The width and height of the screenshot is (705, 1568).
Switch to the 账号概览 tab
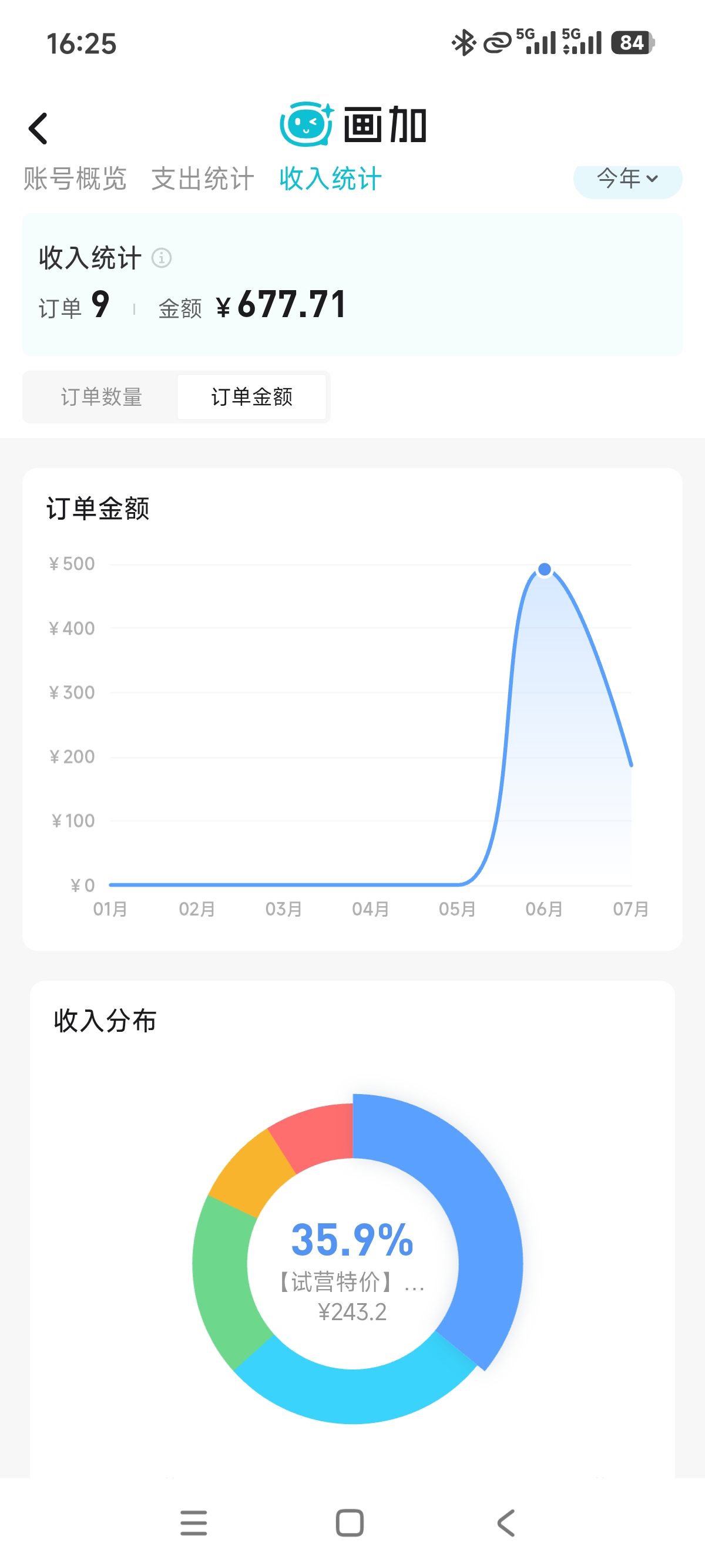coord(75,179)
